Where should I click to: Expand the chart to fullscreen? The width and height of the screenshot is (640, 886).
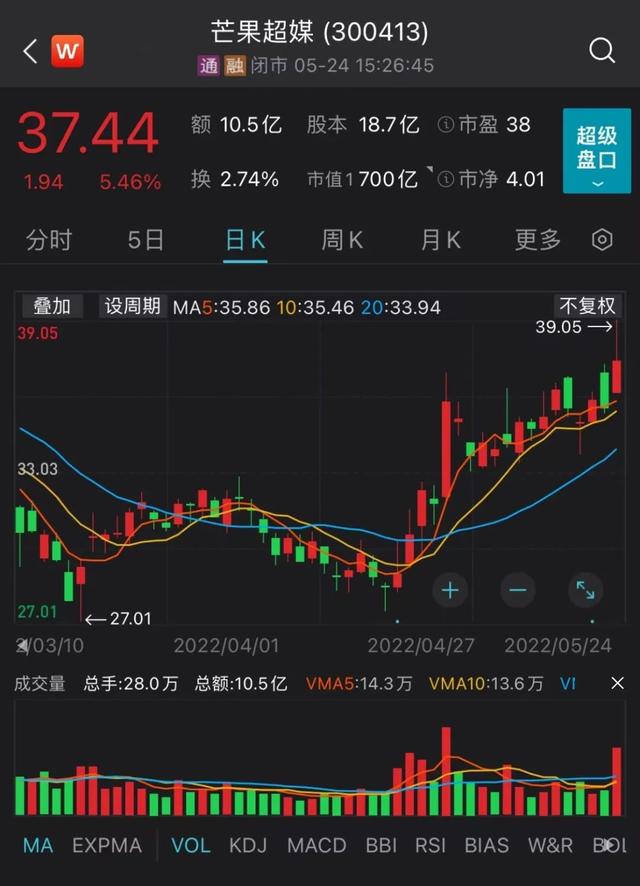click(585, 590)
